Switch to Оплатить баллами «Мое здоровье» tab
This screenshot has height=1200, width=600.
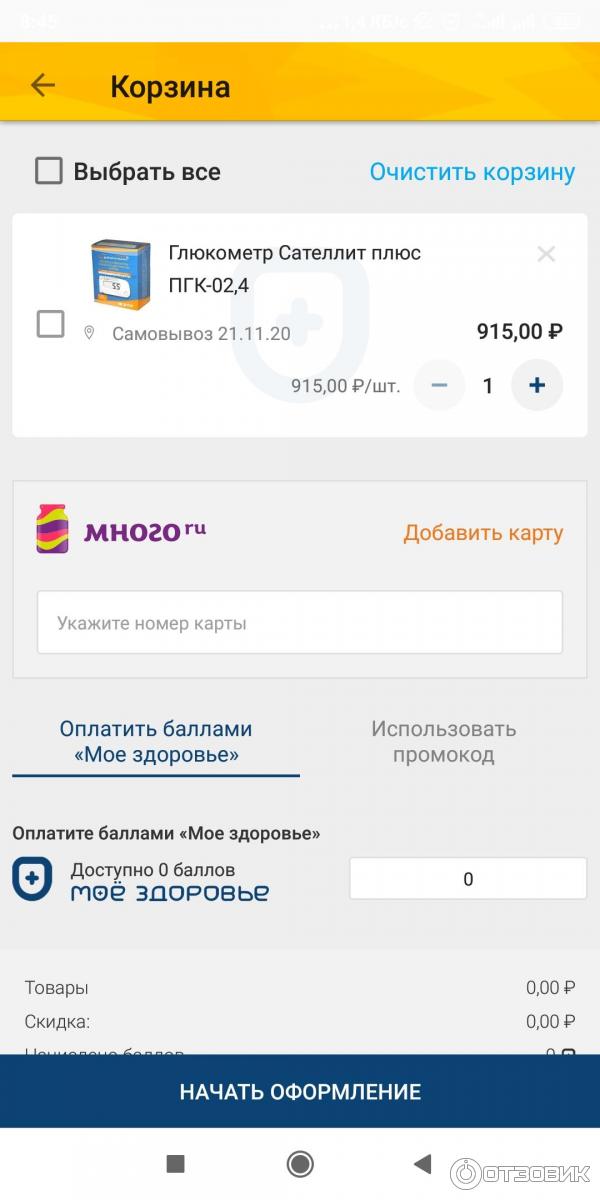[156, 742]
